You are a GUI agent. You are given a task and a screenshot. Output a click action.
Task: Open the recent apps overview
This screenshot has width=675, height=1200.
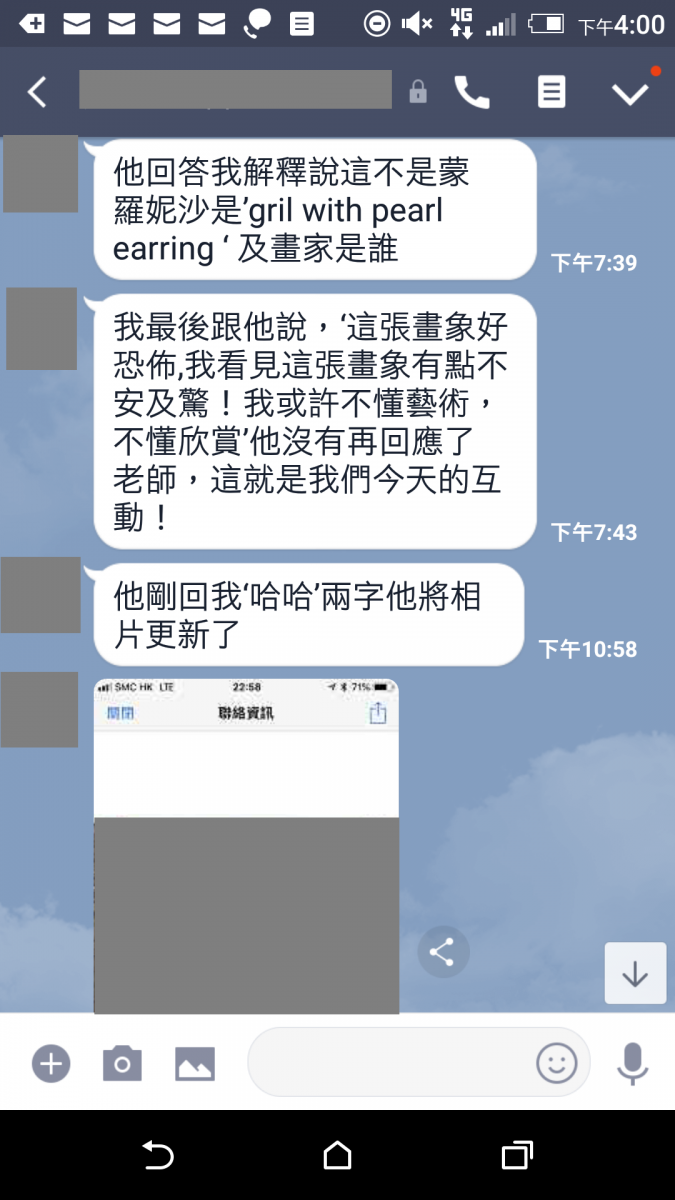(x=516, y=1156)
